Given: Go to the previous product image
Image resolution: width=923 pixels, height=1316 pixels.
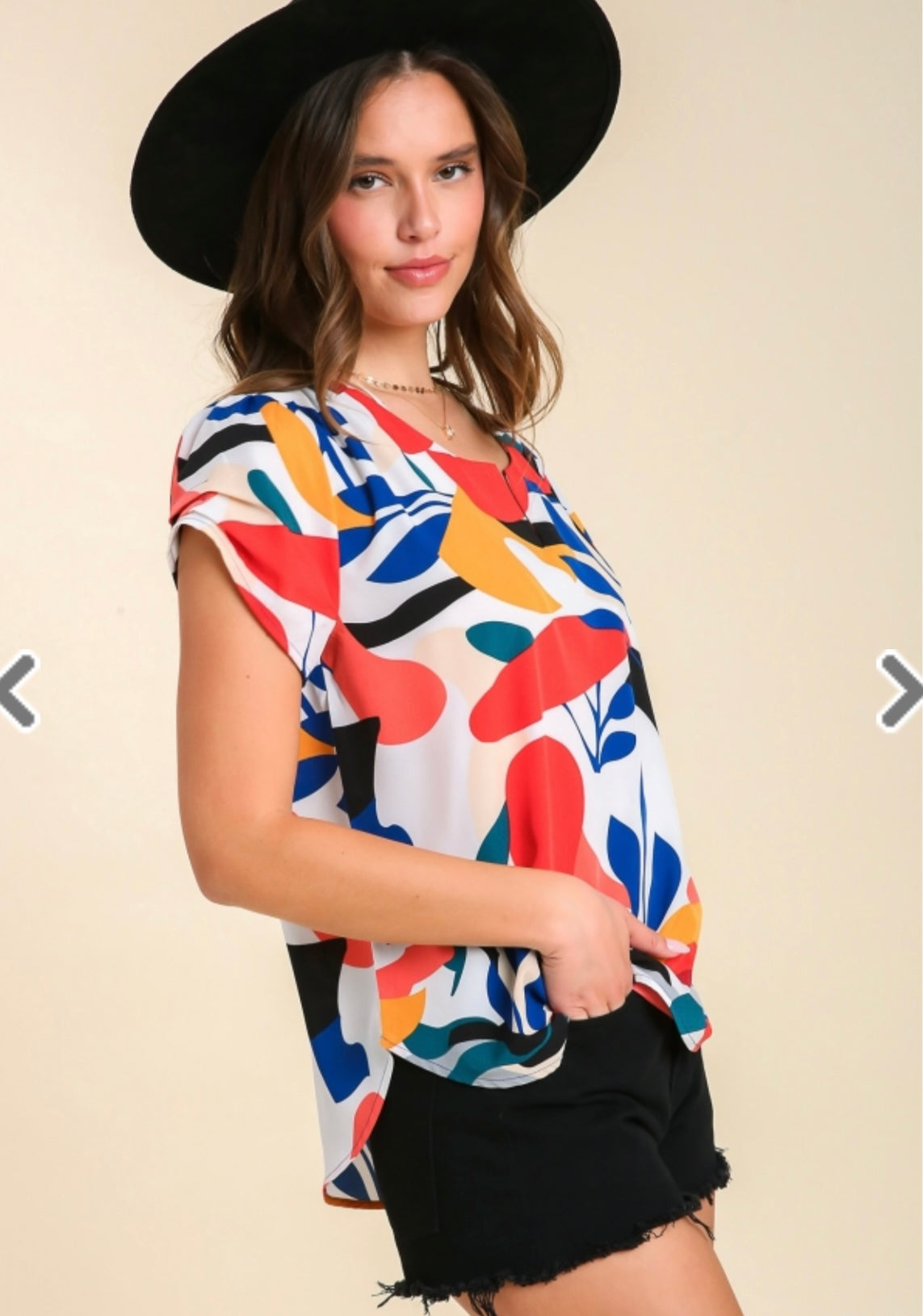Looking at the screenshot, I should click(18, 691).
